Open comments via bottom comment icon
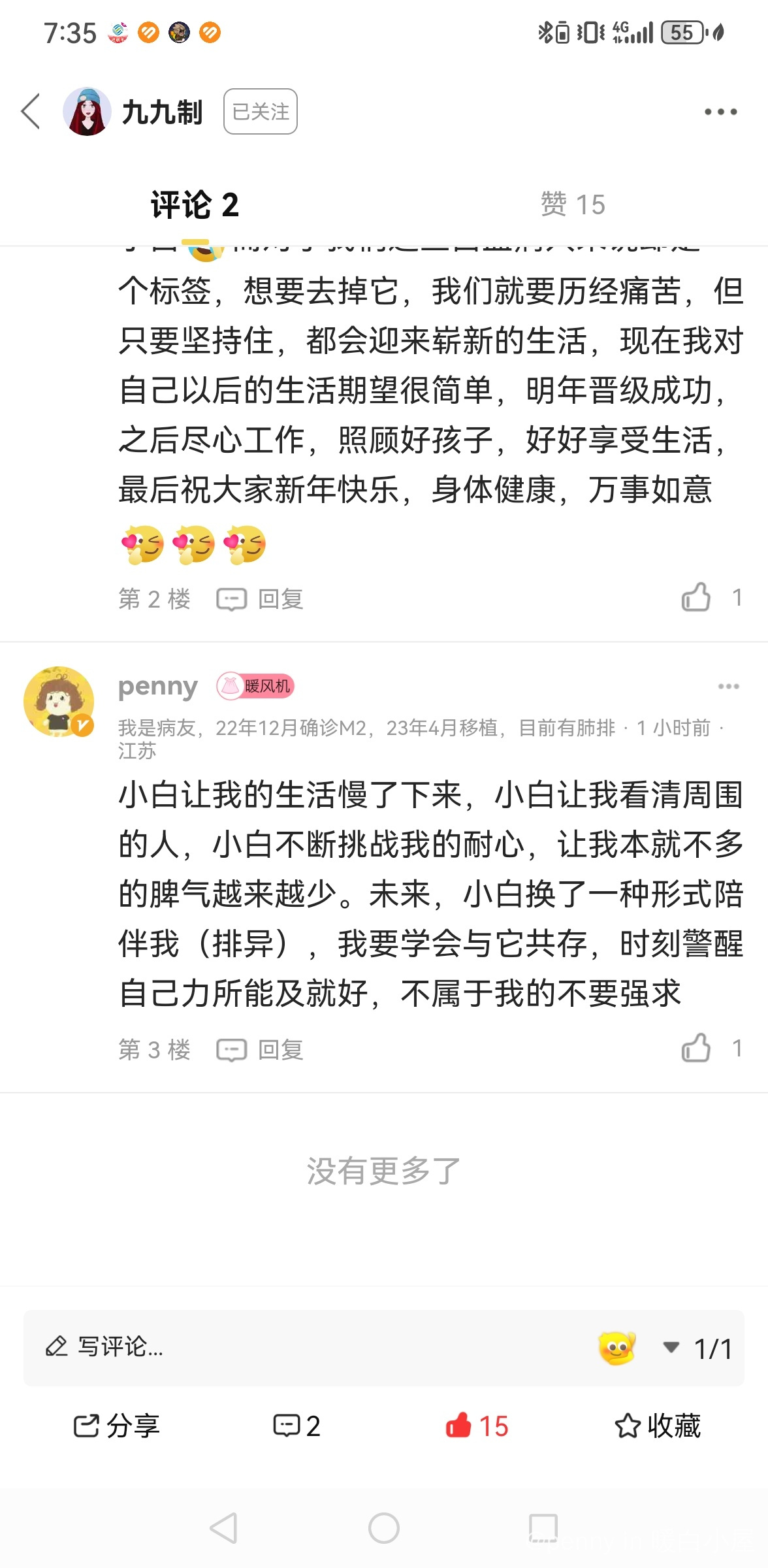Viewport: 768px width, 1568px height. (x=296, y=1426)
